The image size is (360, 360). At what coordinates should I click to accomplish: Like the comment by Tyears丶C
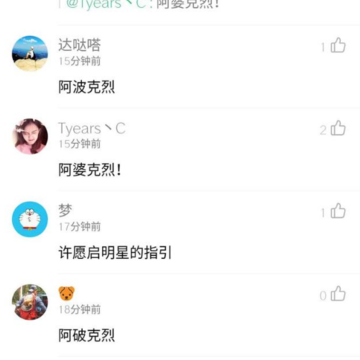coord(338,129)
